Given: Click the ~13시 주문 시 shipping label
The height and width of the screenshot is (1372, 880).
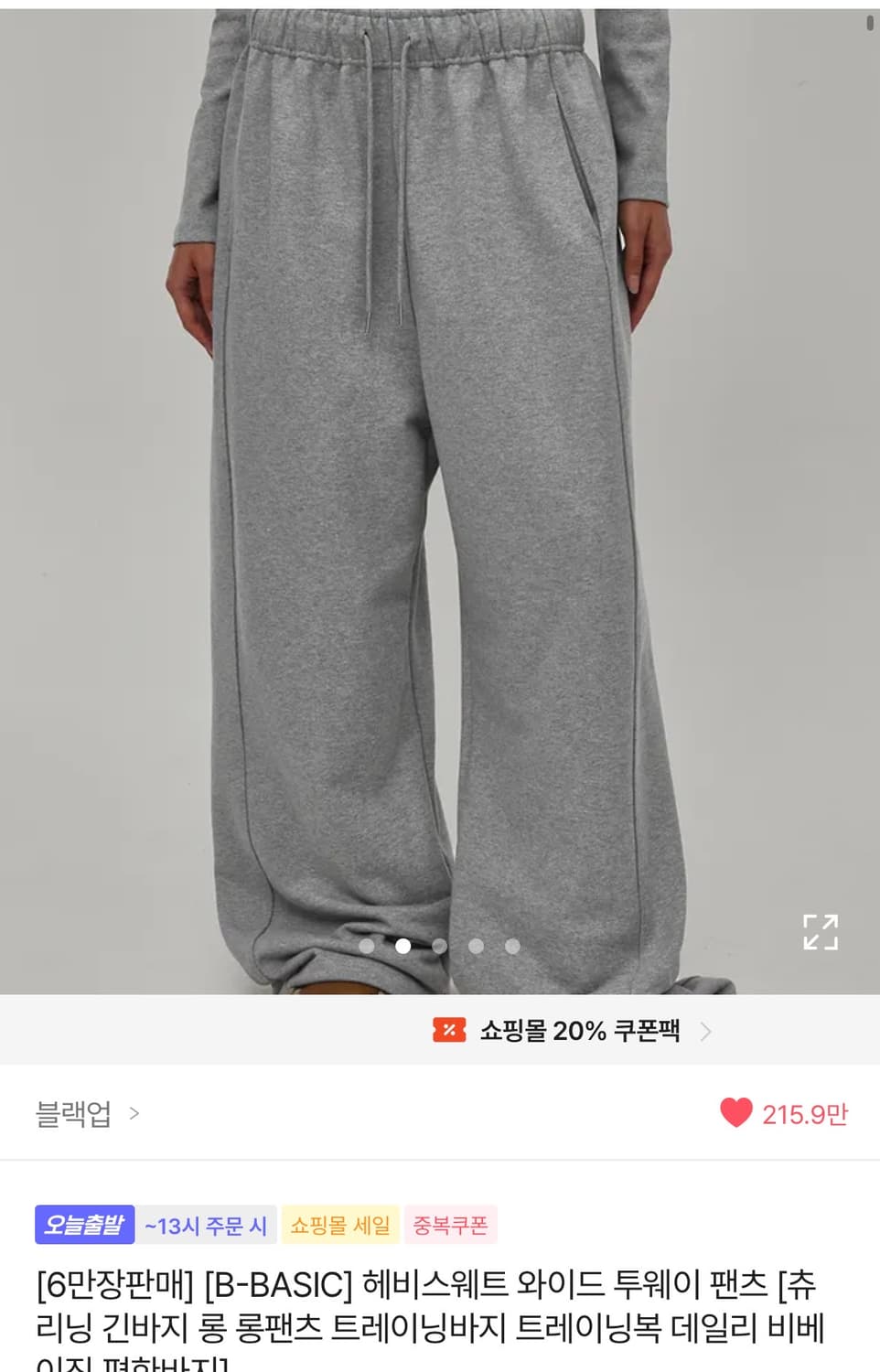Looking at the screenshot, I should [x=206, y=1226].
